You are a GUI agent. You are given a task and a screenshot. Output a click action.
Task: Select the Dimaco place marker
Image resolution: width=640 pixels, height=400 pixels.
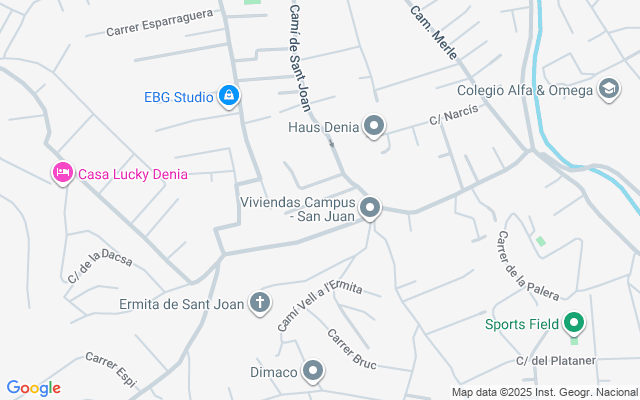(314, 372)
